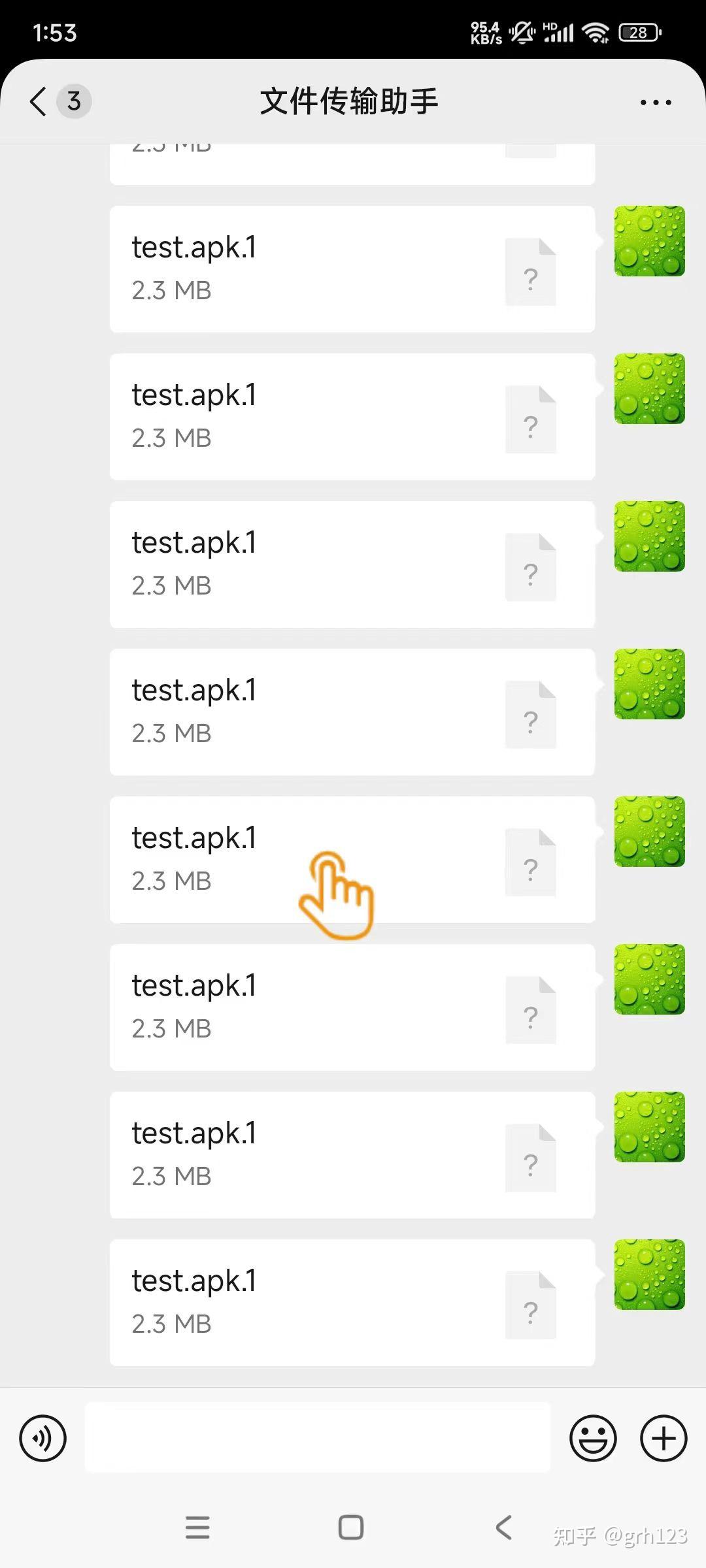Open the last test.apk.1 file message
This screenshot has height=1568, width=706.
[352, 1302]
